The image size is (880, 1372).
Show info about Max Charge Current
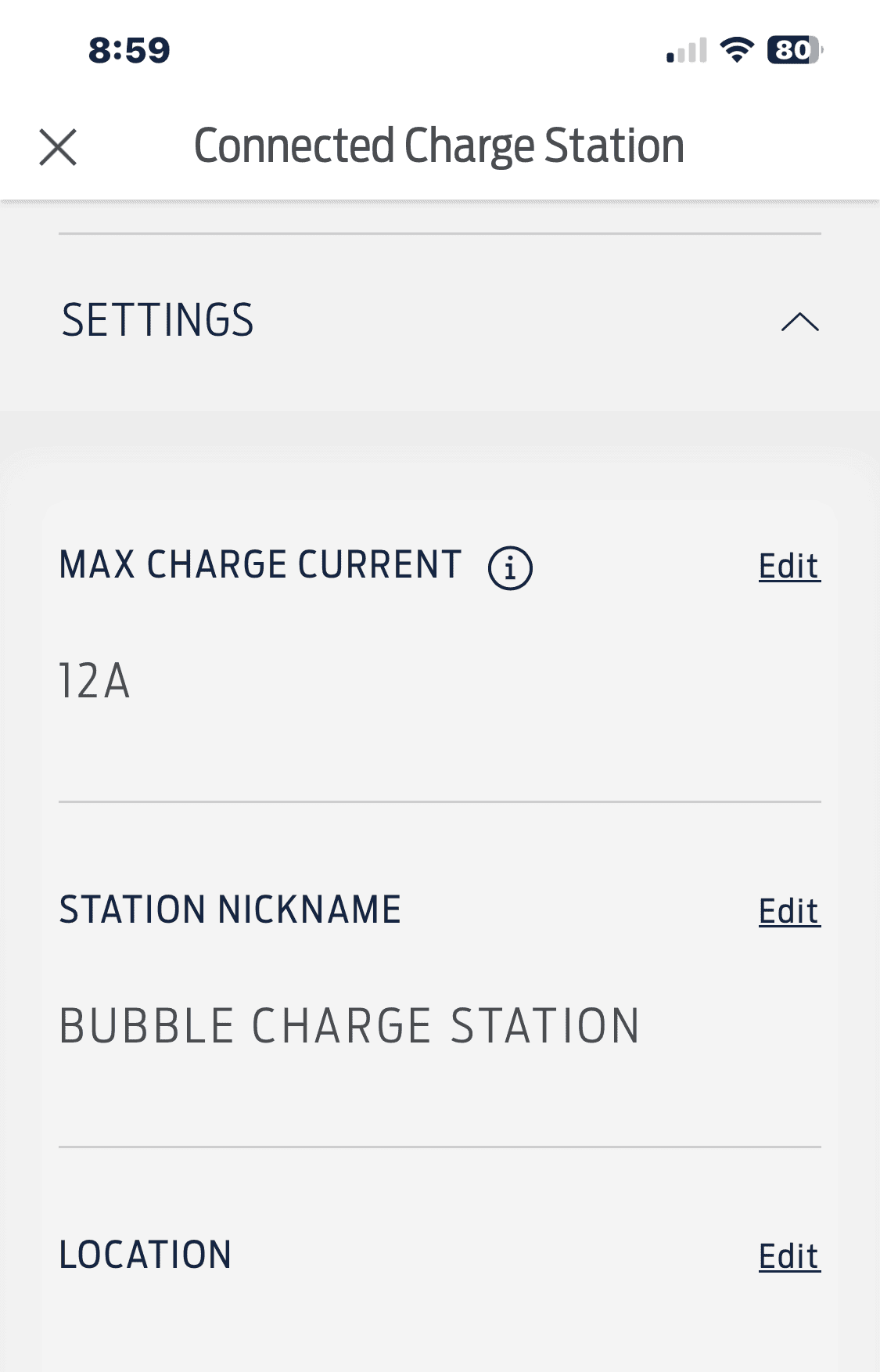[x=510, y=567]
